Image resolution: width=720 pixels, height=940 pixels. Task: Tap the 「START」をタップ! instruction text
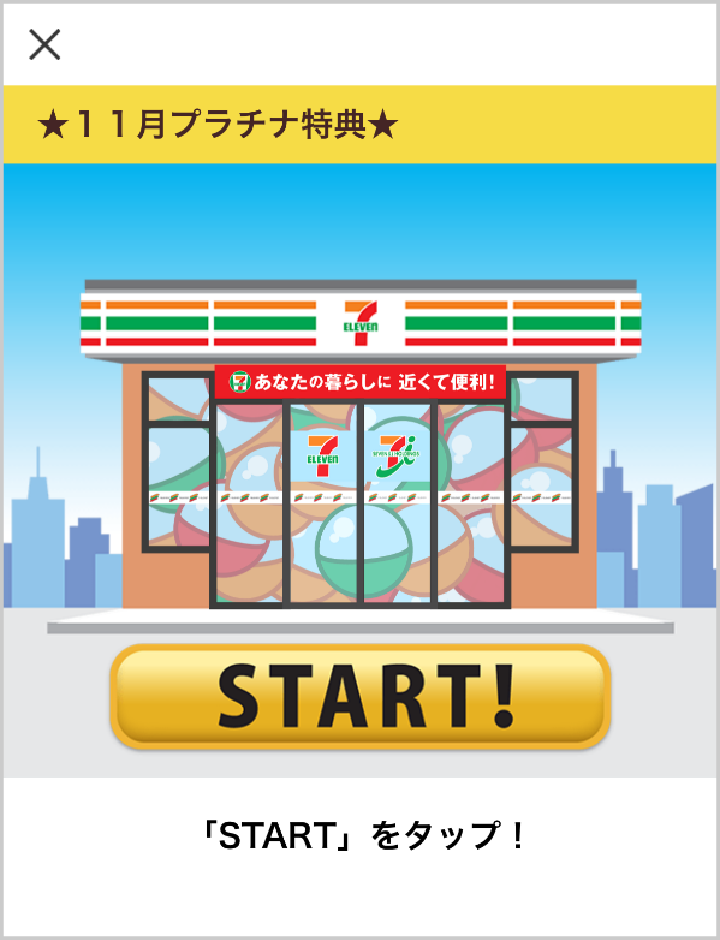(360, 828)
